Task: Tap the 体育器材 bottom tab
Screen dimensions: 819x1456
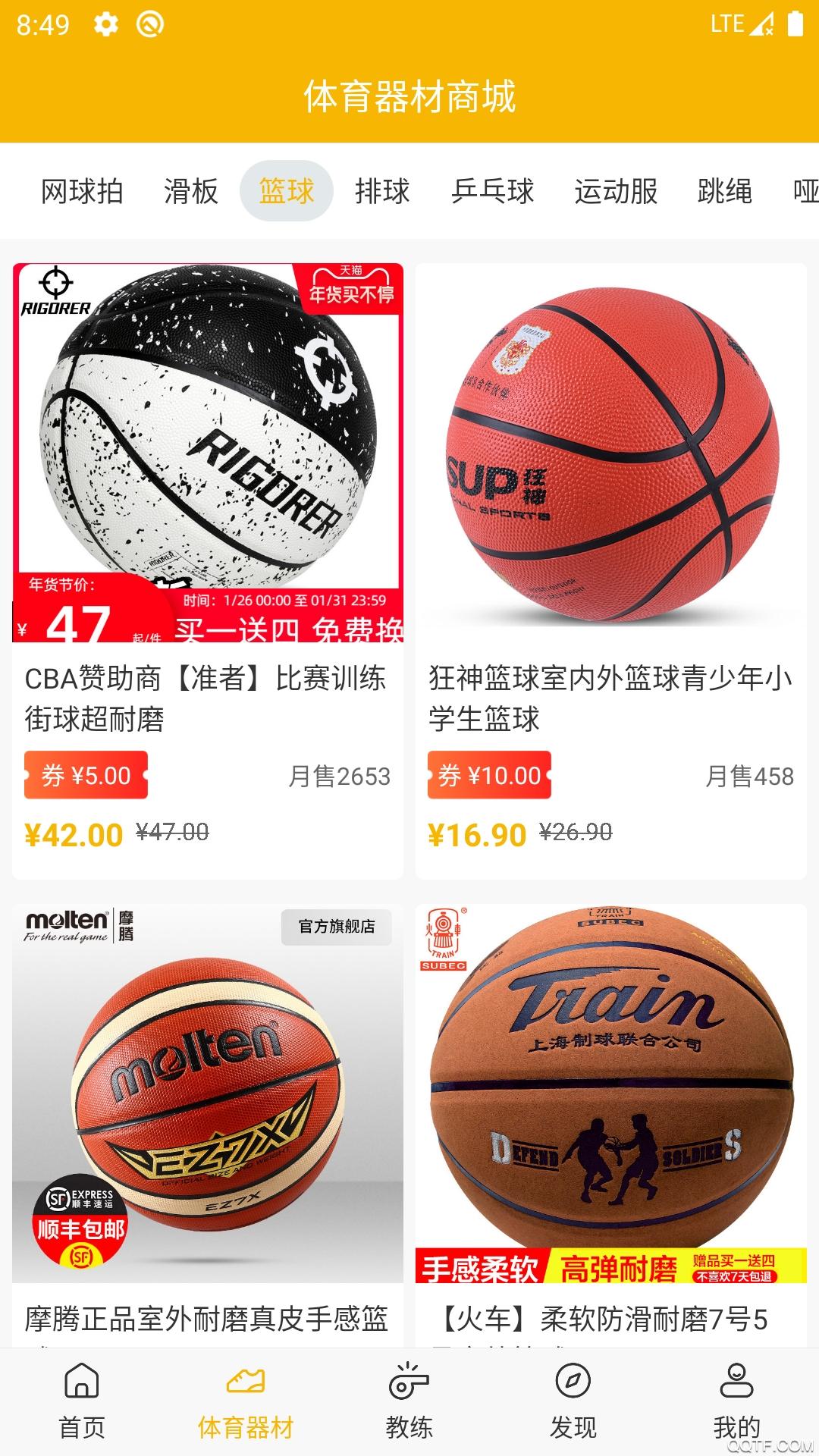Action: (x=246, y=1401)
